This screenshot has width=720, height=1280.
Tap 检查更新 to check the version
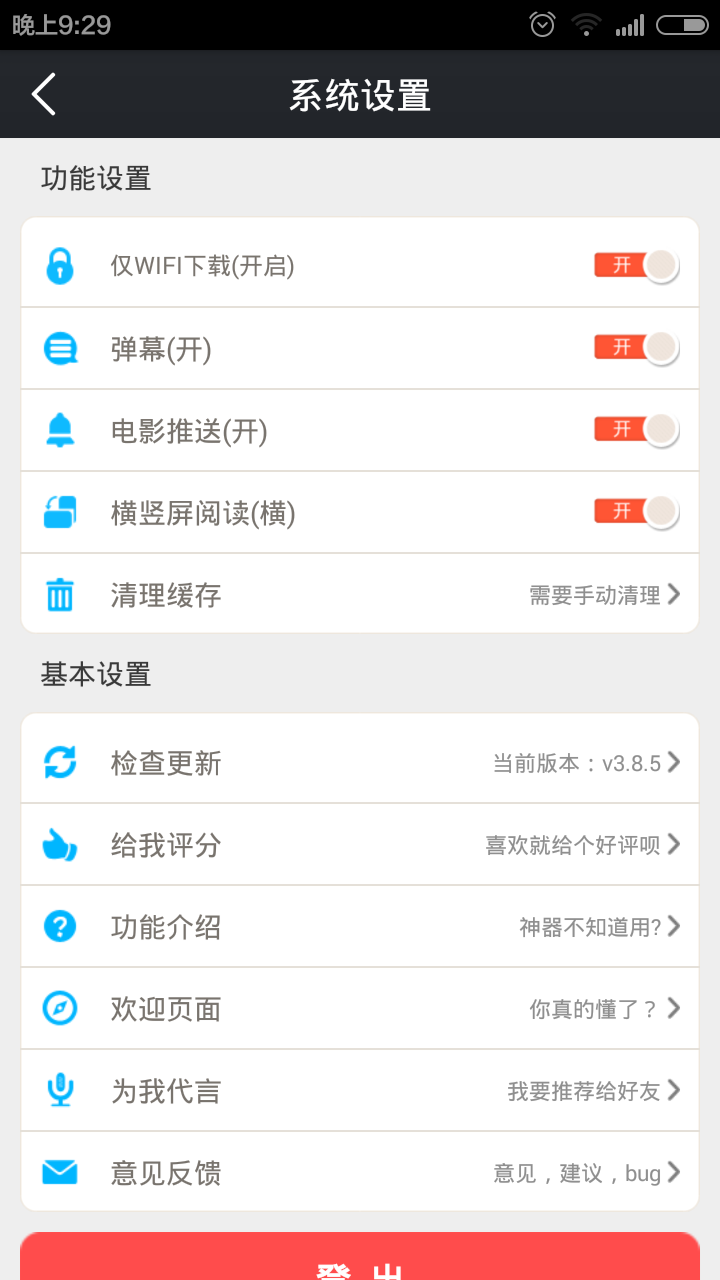pos(360,763)
